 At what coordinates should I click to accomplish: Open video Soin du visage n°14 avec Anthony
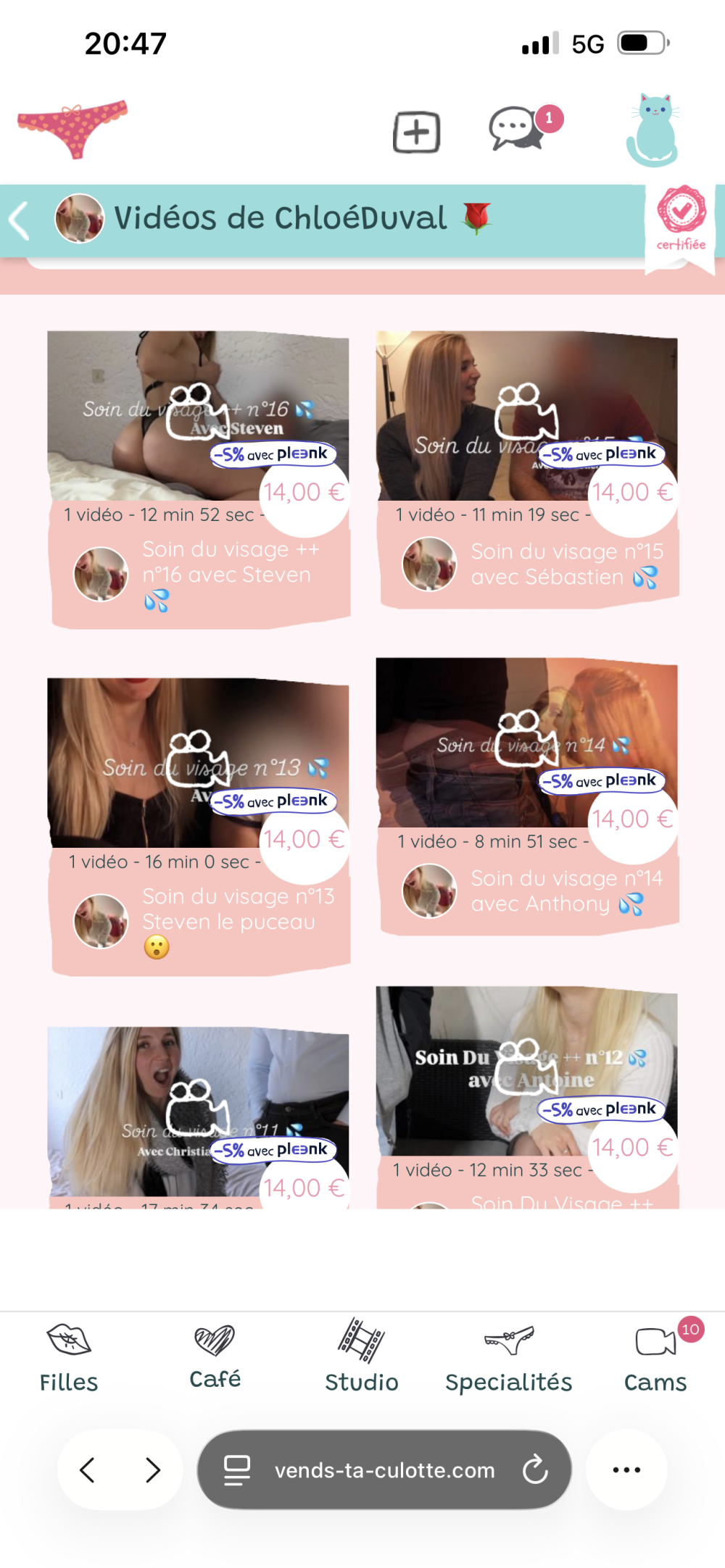(x=526, y=743)
